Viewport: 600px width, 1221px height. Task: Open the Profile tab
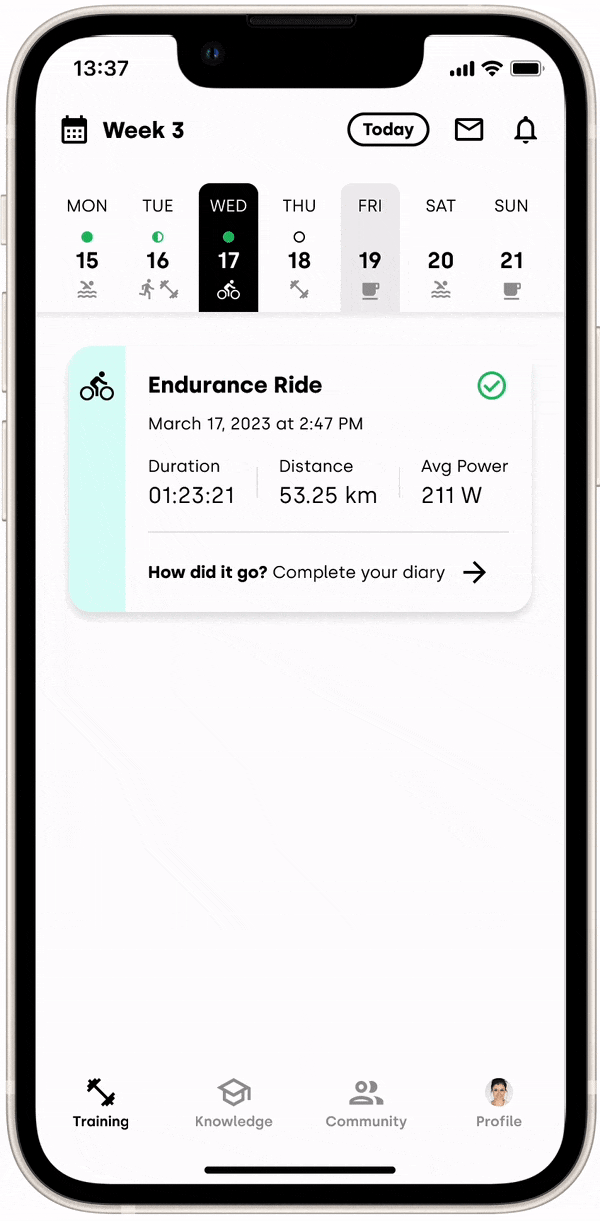(499, 1104)
